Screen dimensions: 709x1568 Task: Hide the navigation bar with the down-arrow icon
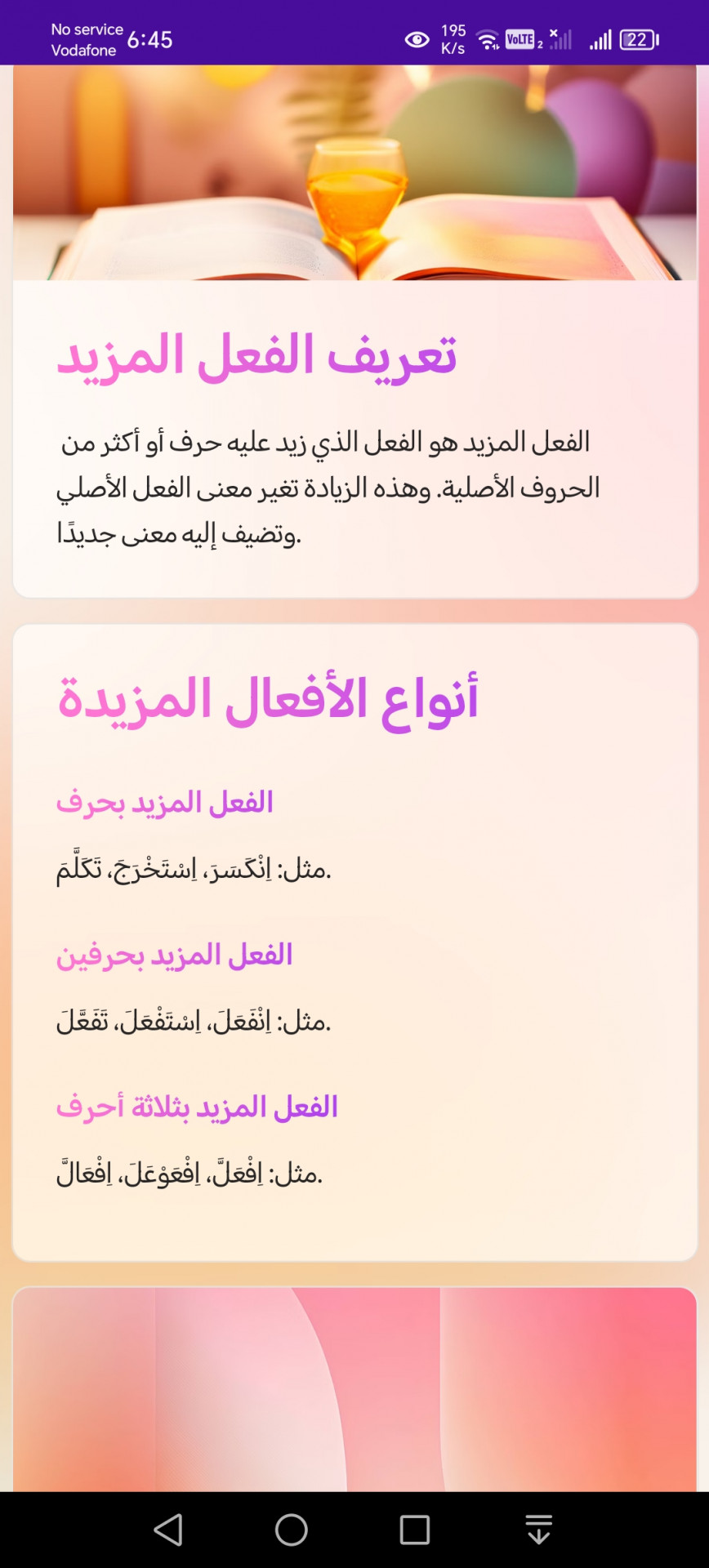(x=539, y=1529)
